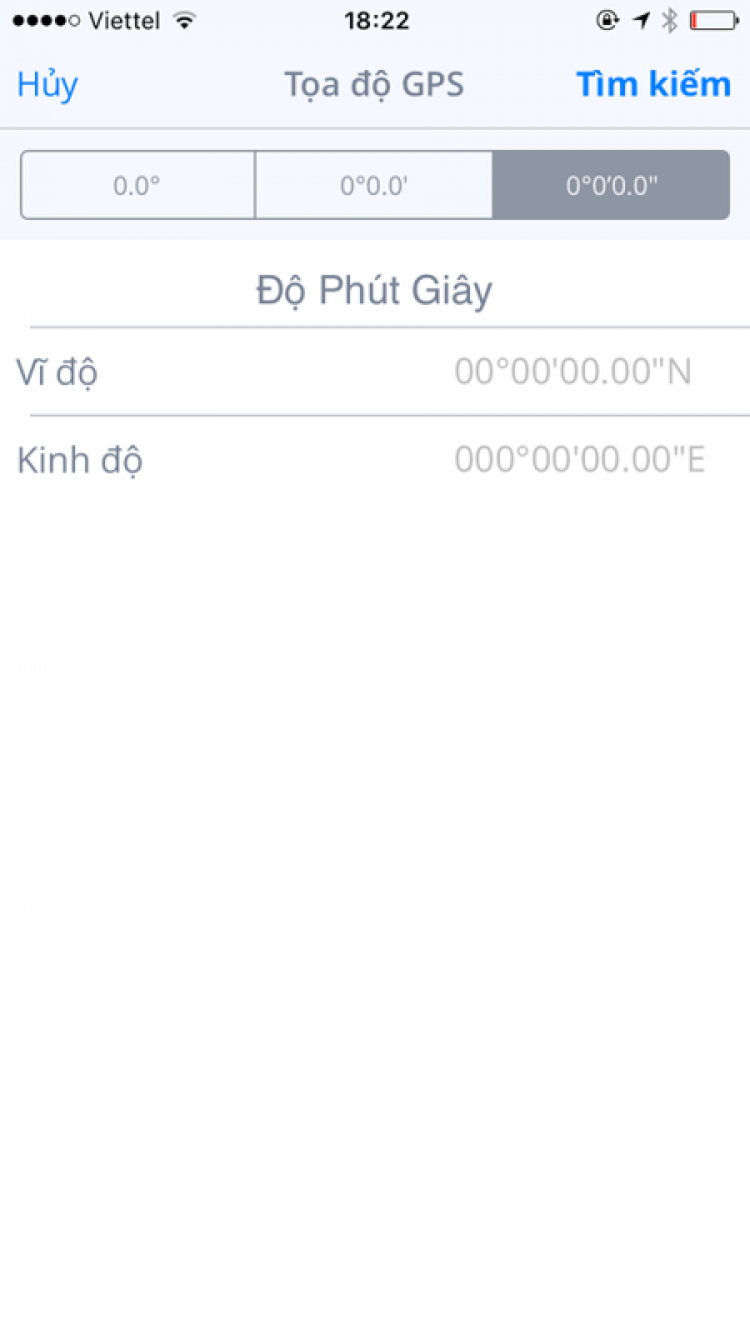Screen dimensions: 750x1333
Task: Switch to the 0.0° decimal degrees format
Action: click(137, 185)
